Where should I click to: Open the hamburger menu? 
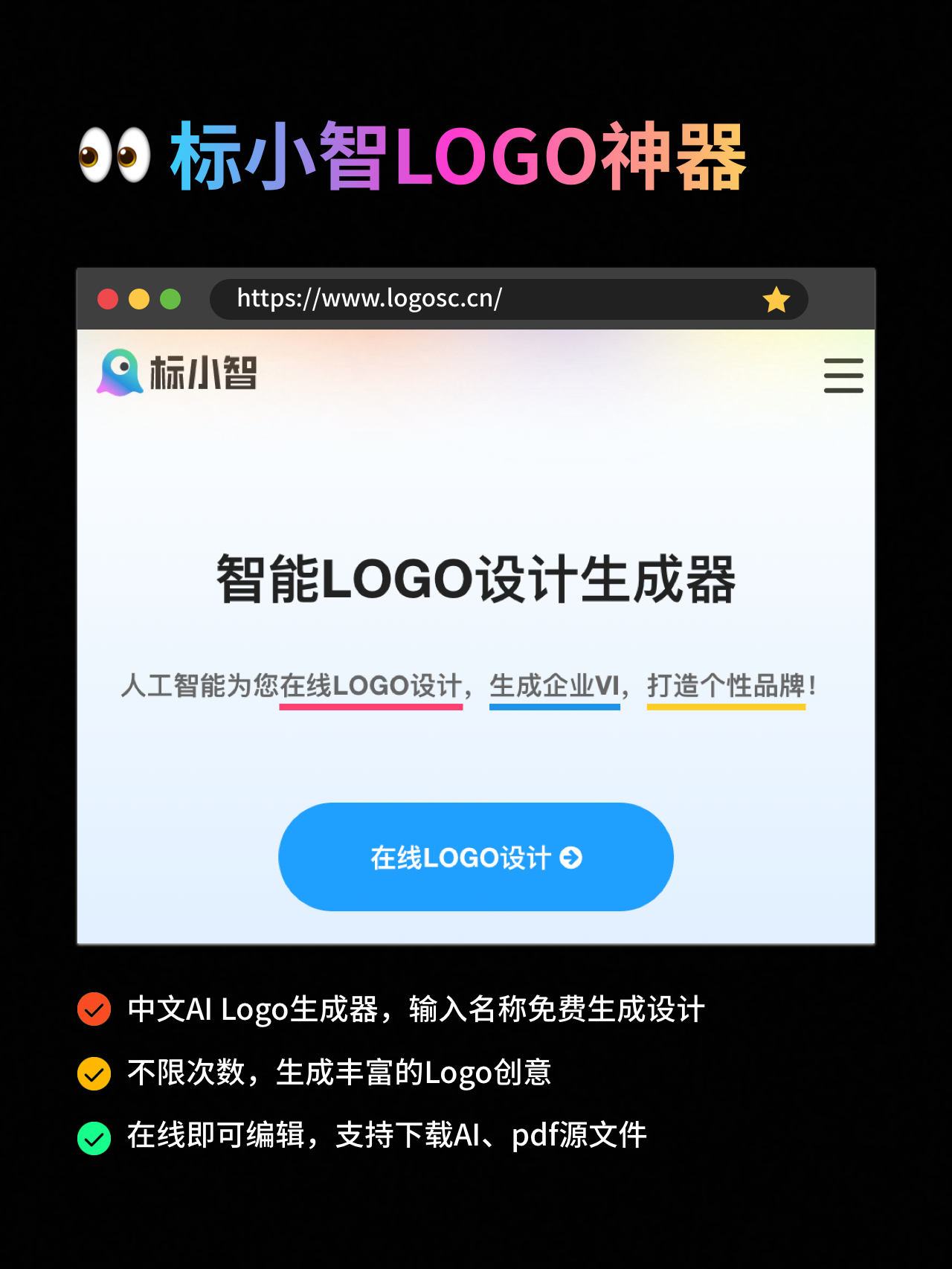pos(843,377)
